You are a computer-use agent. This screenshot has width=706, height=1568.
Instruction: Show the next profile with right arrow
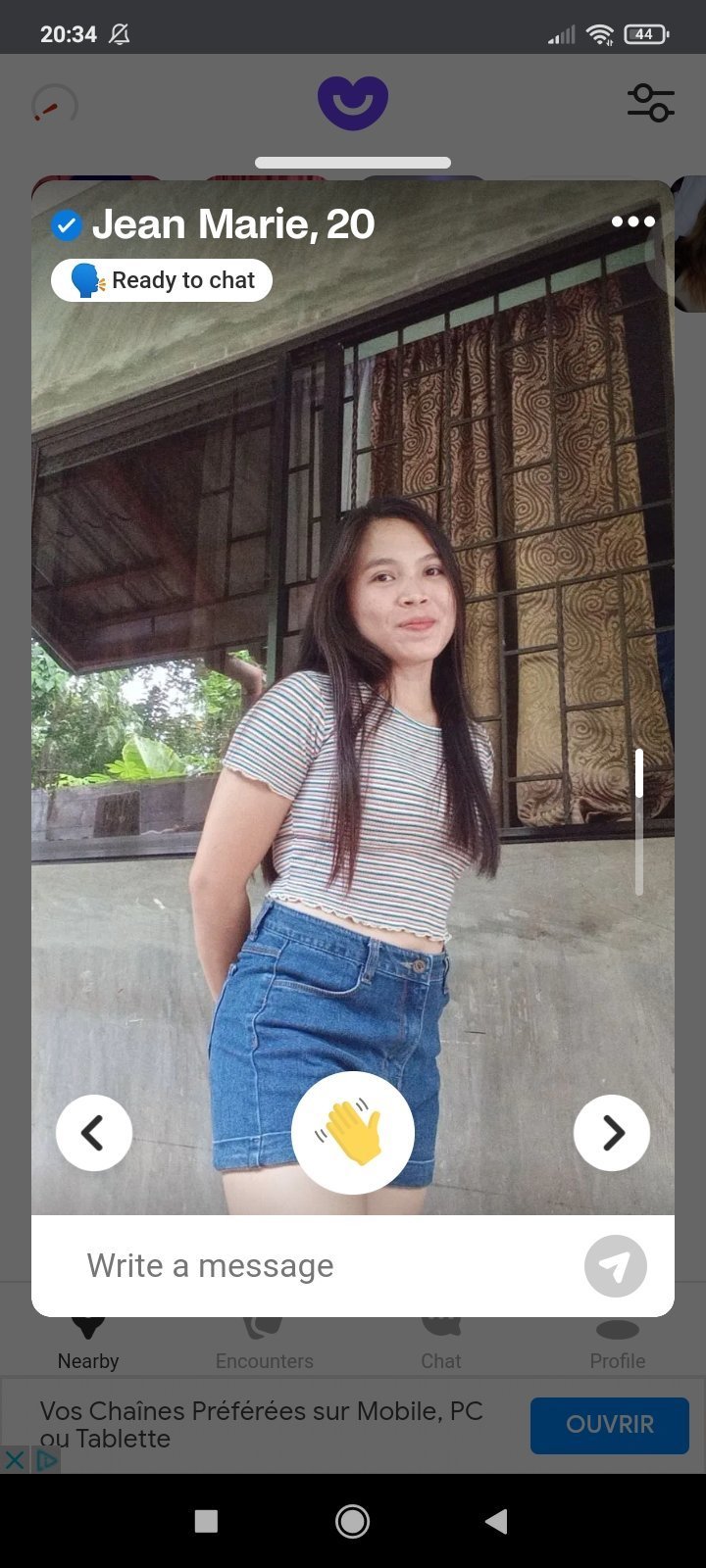(612, 1133)
